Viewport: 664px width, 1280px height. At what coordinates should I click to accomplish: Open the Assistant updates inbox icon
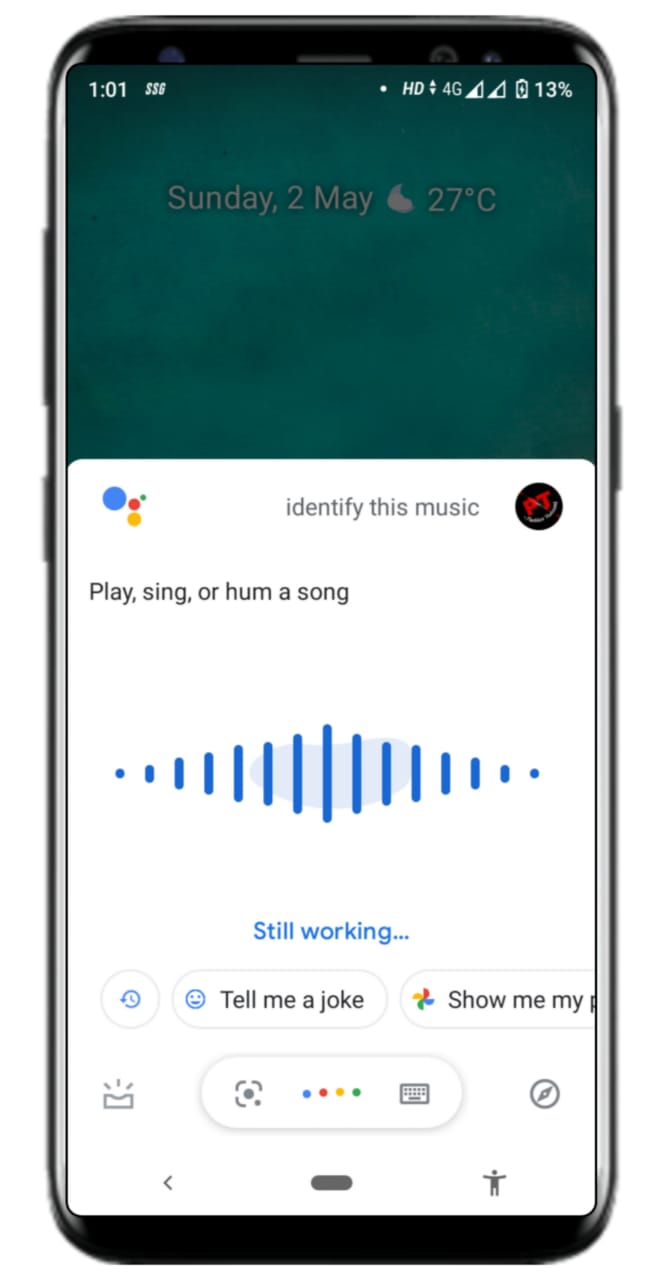coord(119,1094)
